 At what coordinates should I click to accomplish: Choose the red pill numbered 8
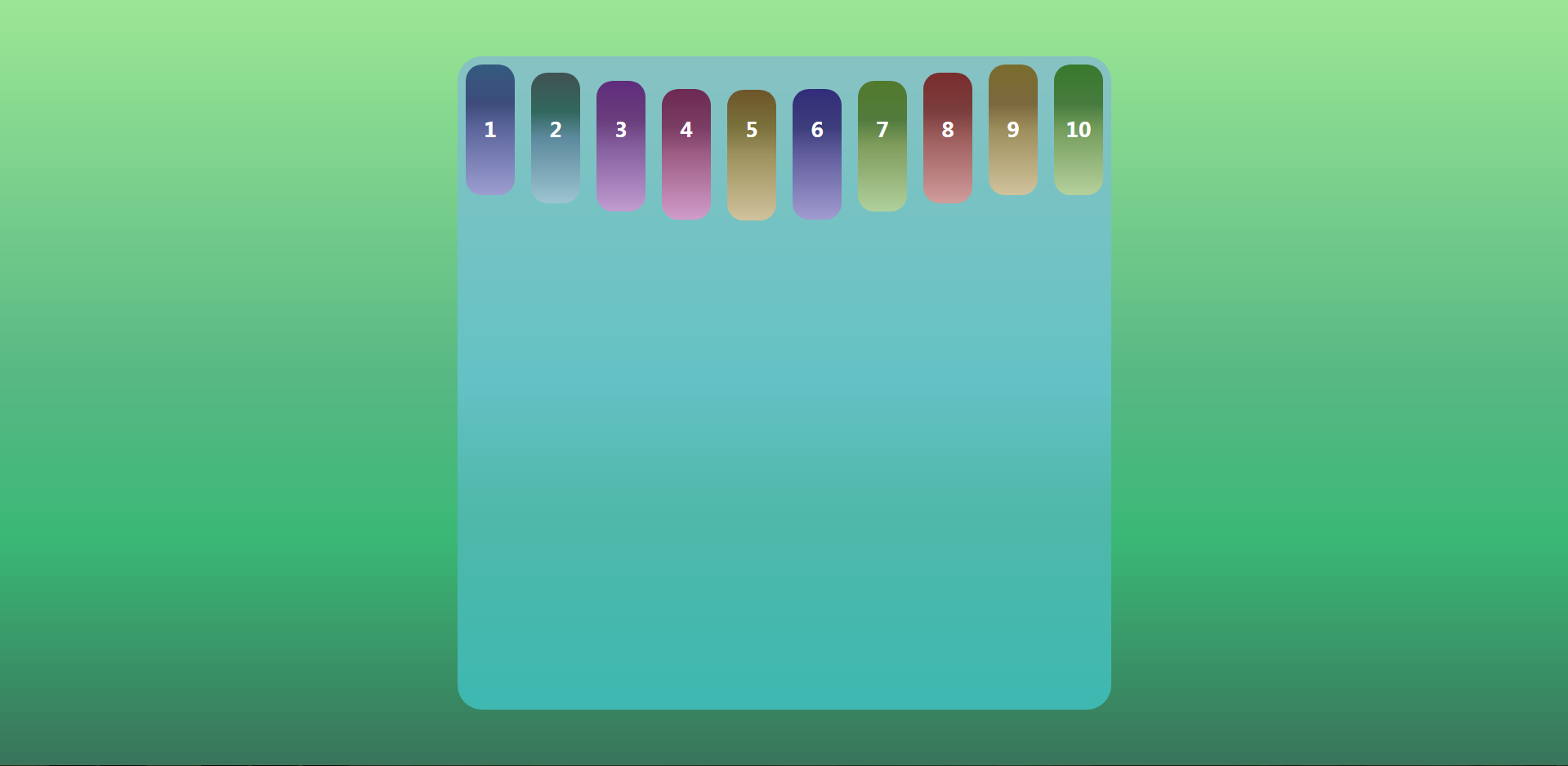click(x=948, y=138)
